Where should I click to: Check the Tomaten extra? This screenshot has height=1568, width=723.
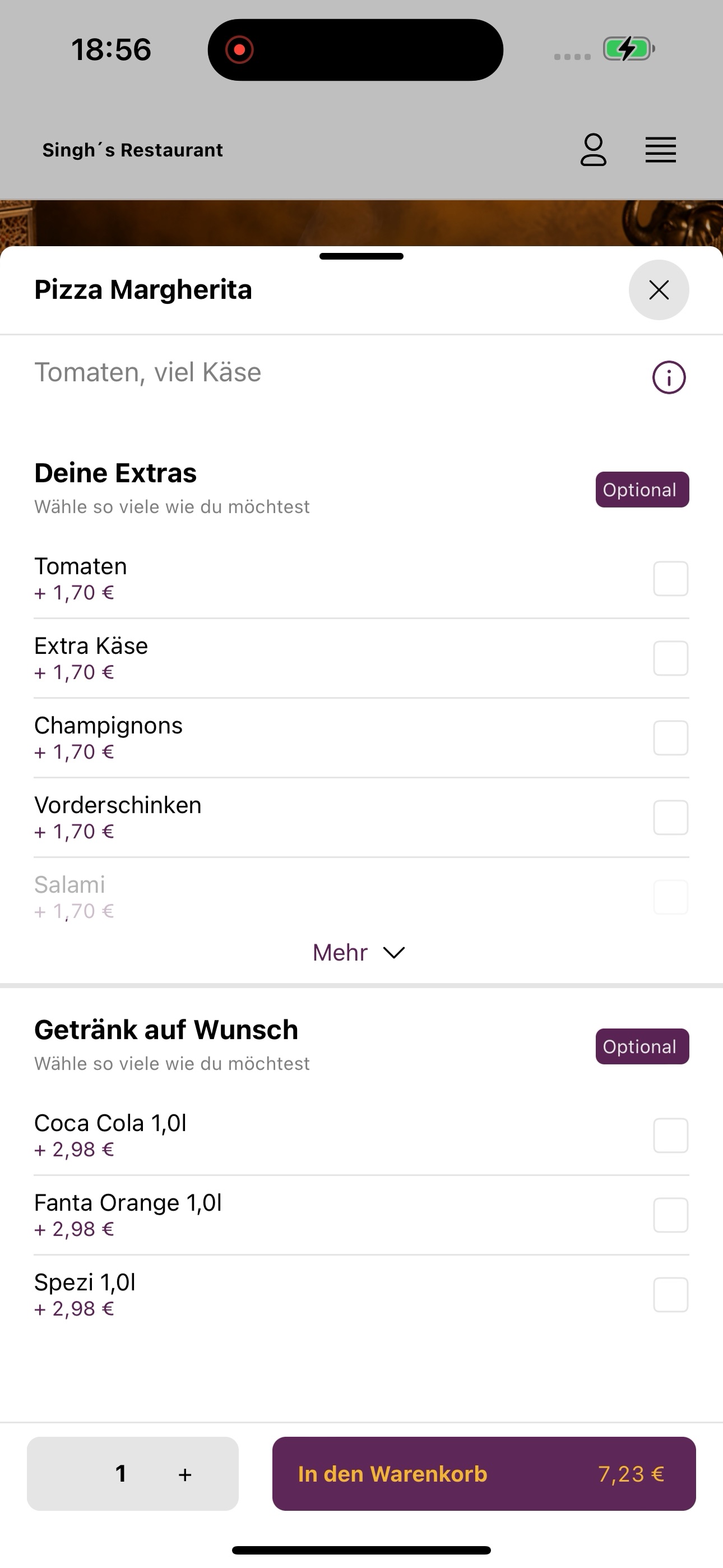tap(671, 579)
